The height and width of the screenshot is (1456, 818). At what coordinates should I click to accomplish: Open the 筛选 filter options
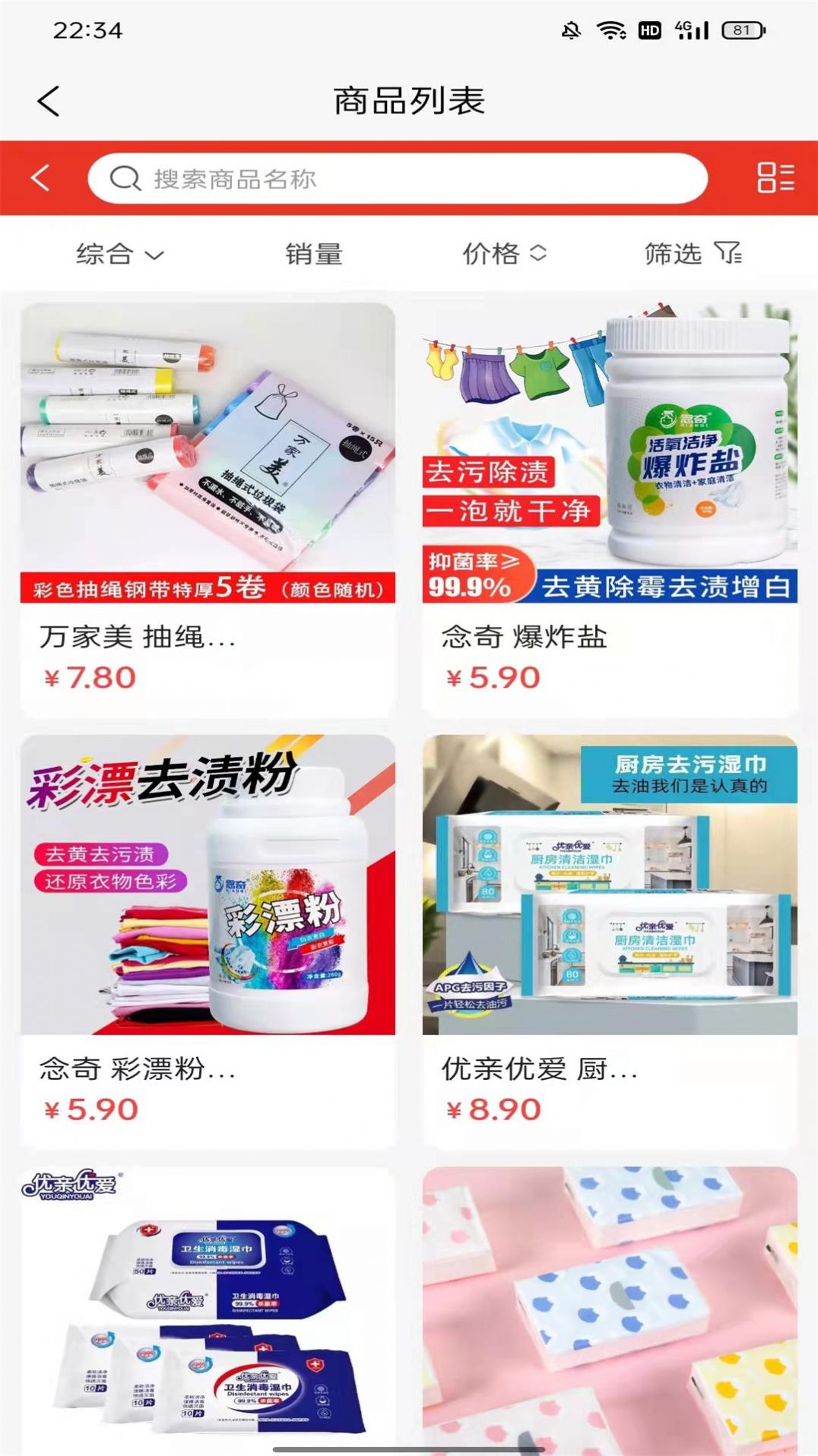point(692,254)
